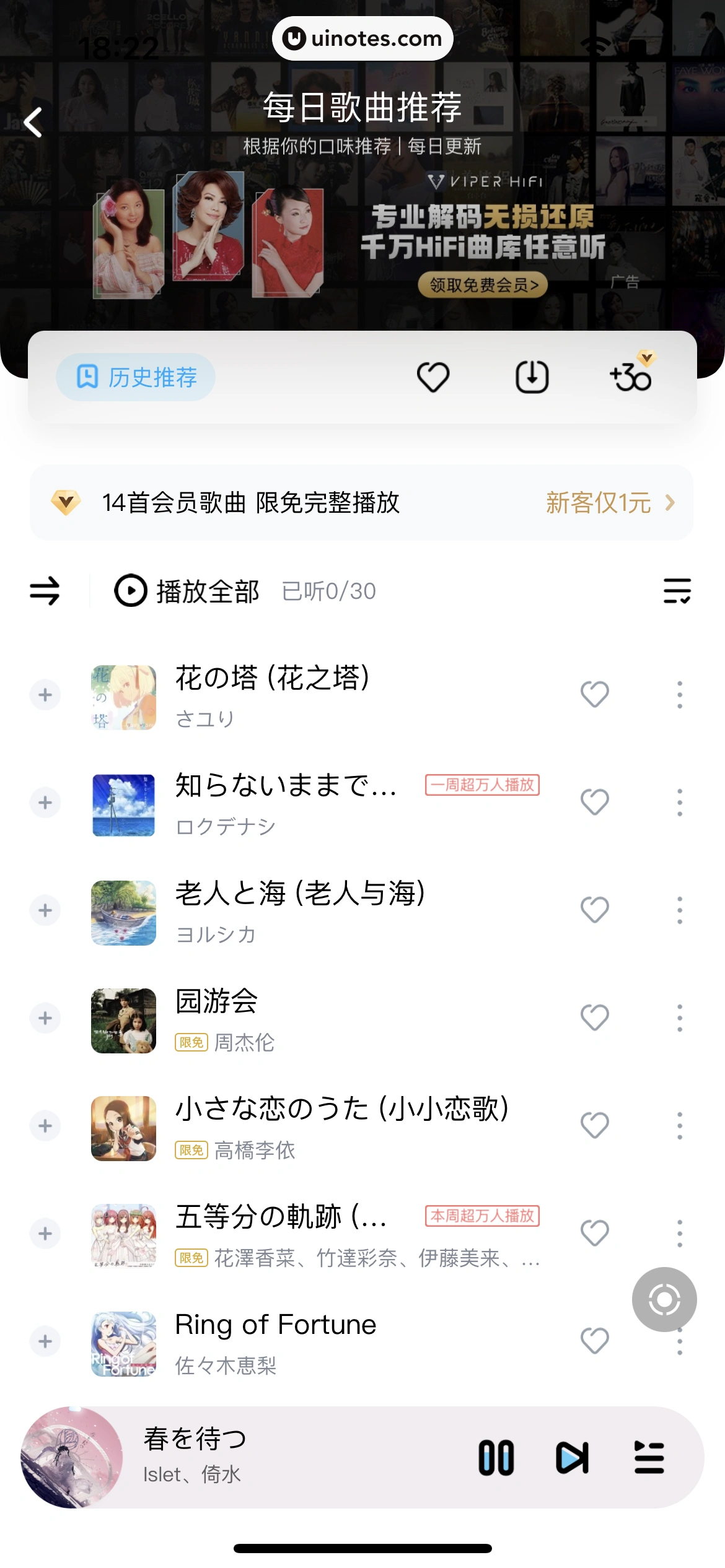The width and height of the screenshot is (725, 1568).
Task: Download all recommended songs via download icon
Action: [532, 376]
